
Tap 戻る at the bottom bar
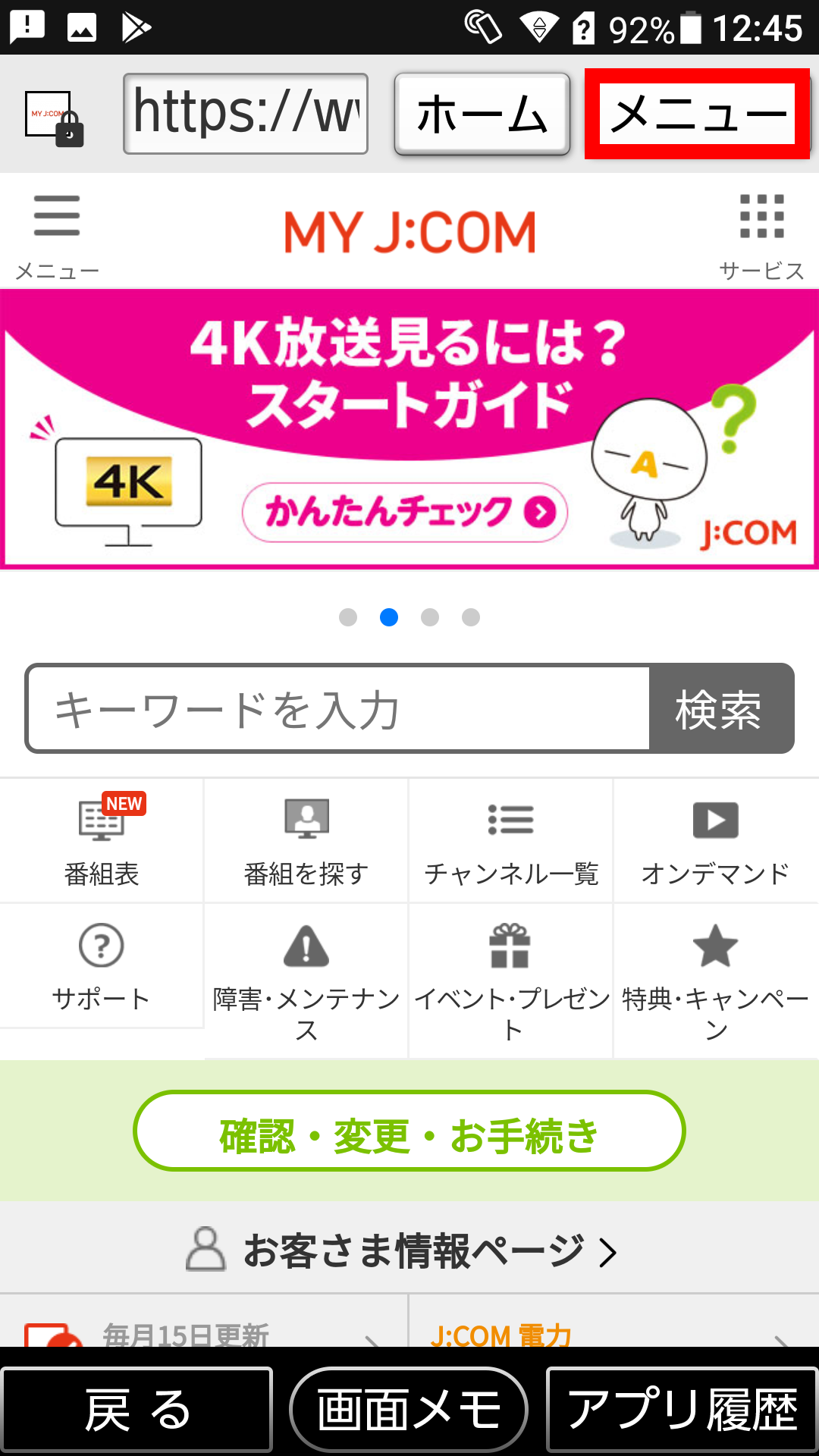click(x=136, y=1410)
